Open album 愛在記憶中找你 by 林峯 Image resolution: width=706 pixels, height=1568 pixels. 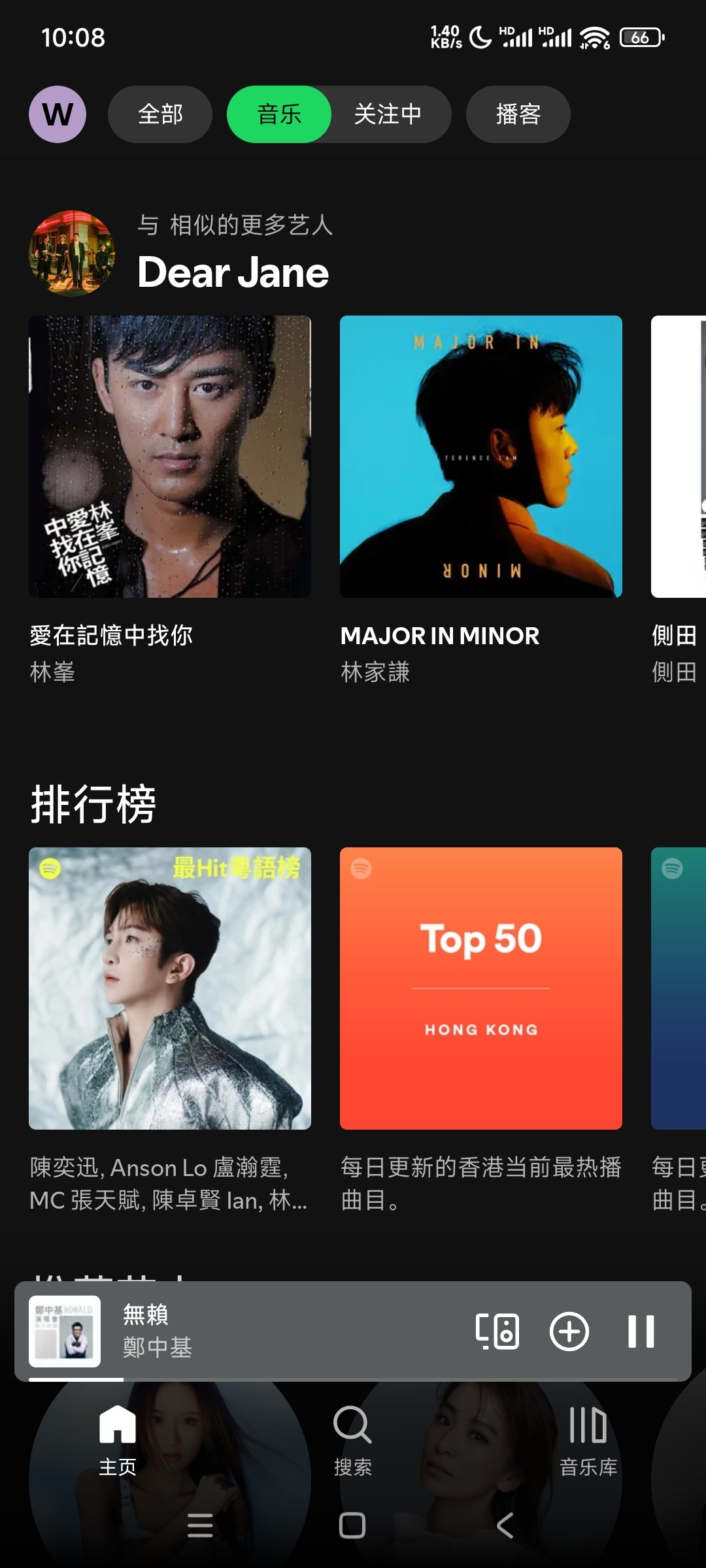coord(170,457)
